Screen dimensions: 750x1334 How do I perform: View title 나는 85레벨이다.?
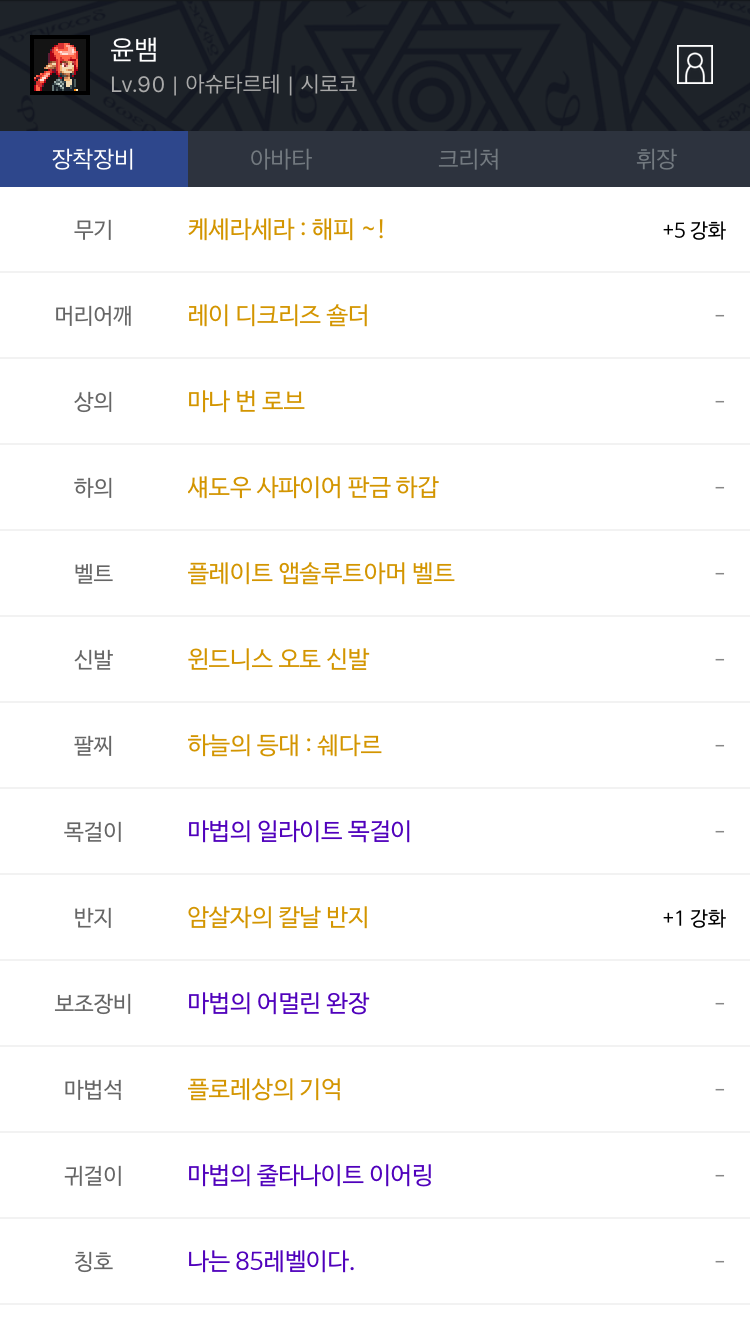(271, 1262)
